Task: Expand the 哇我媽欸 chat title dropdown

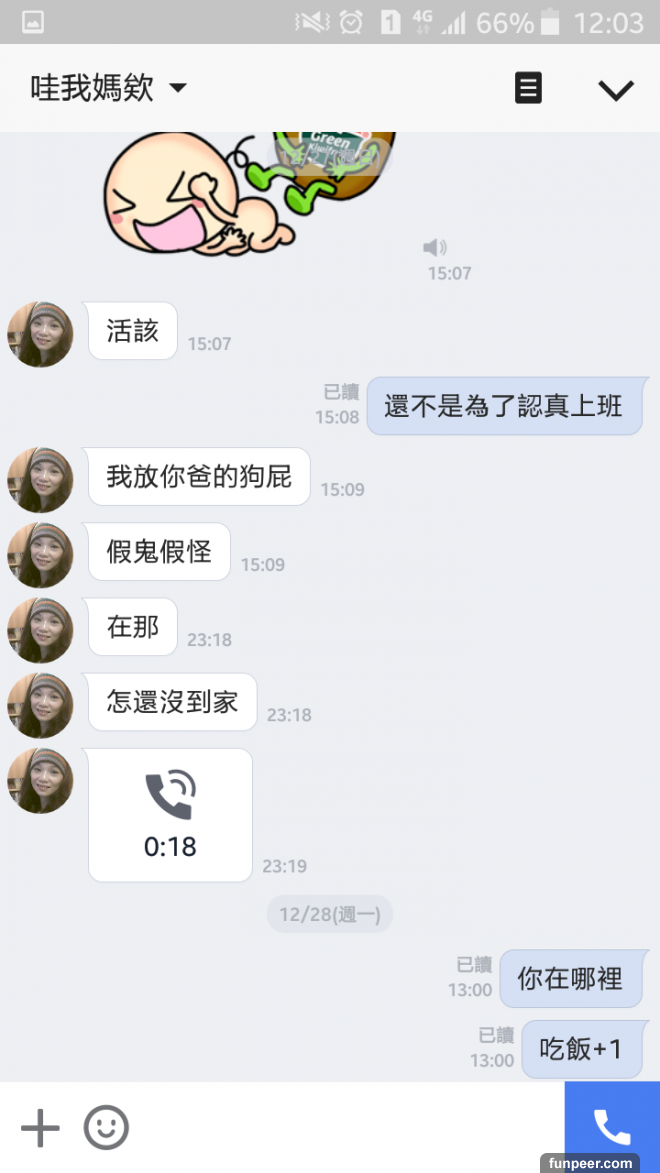Action: (x=178, y=88)
